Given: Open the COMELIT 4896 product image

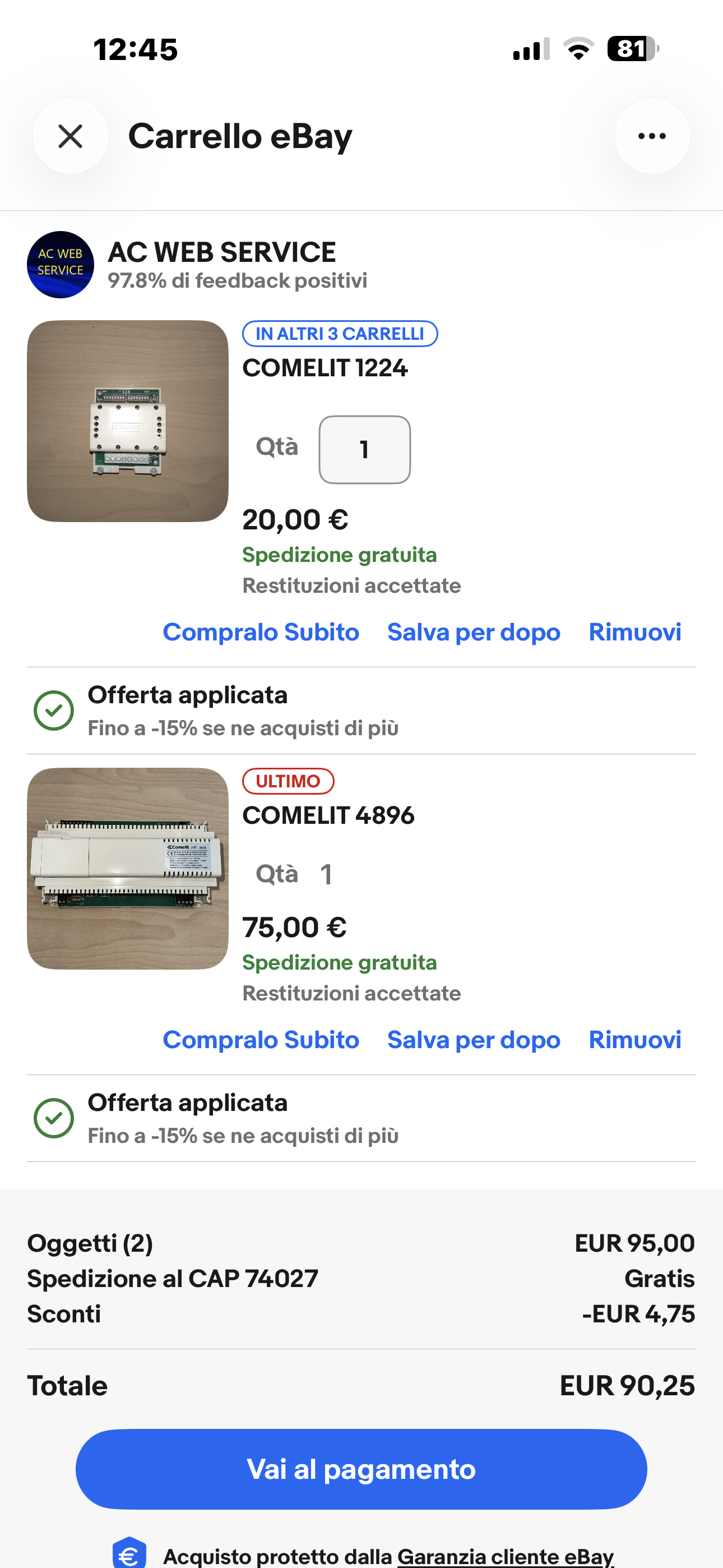Looking at the screenshot, I should click(128, 869).
